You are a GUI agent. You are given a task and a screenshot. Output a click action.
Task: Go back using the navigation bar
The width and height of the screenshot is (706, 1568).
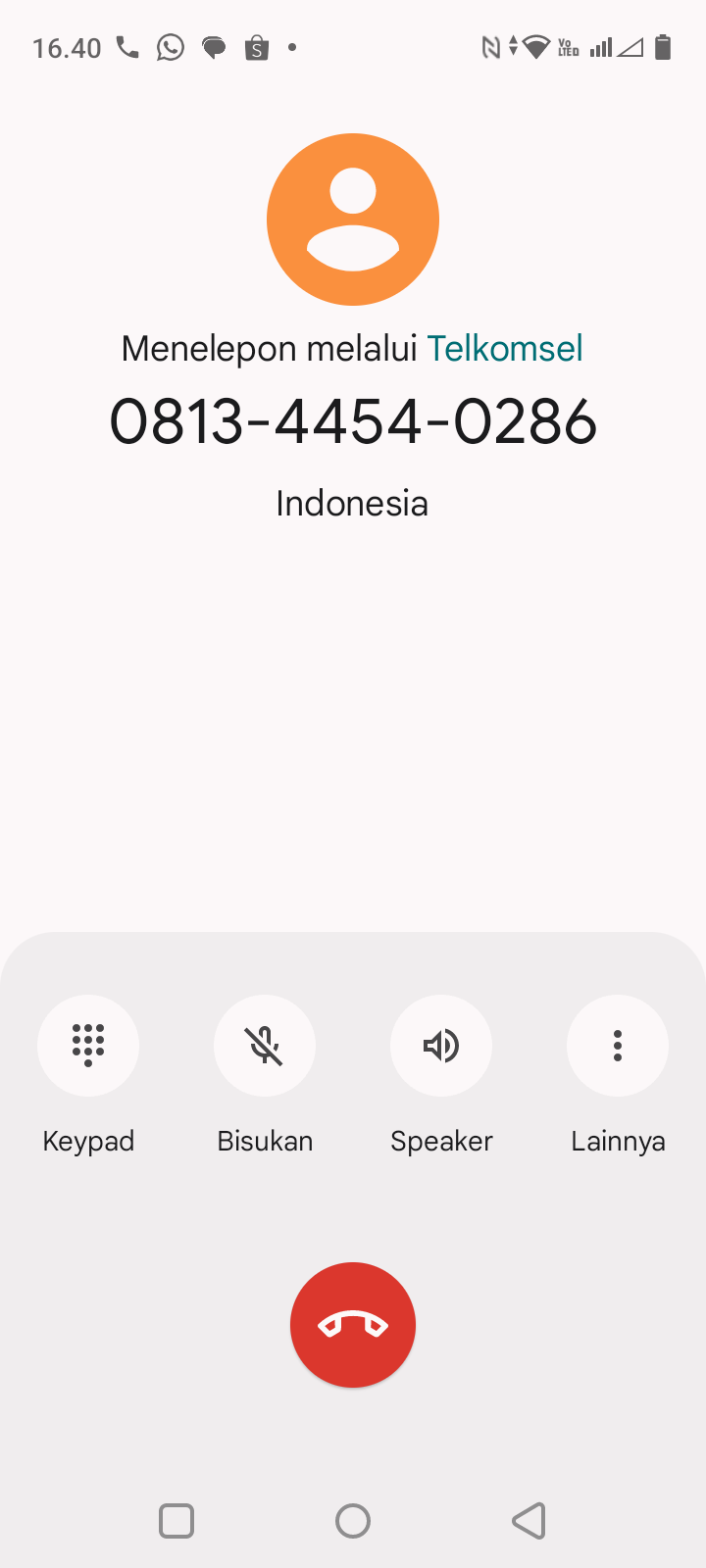(529, 1521)
